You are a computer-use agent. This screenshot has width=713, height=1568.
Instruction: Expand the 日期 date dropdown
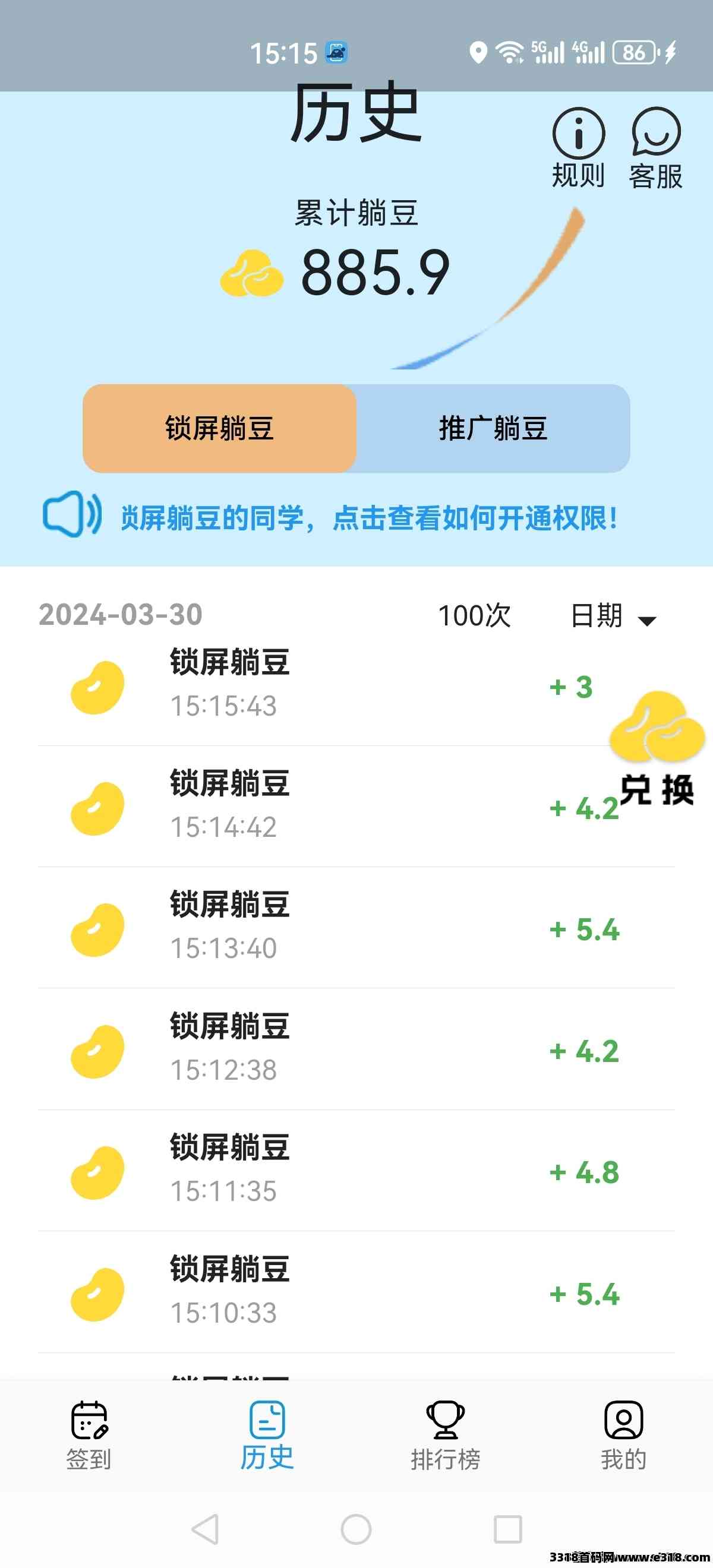(x=613, y=617)
